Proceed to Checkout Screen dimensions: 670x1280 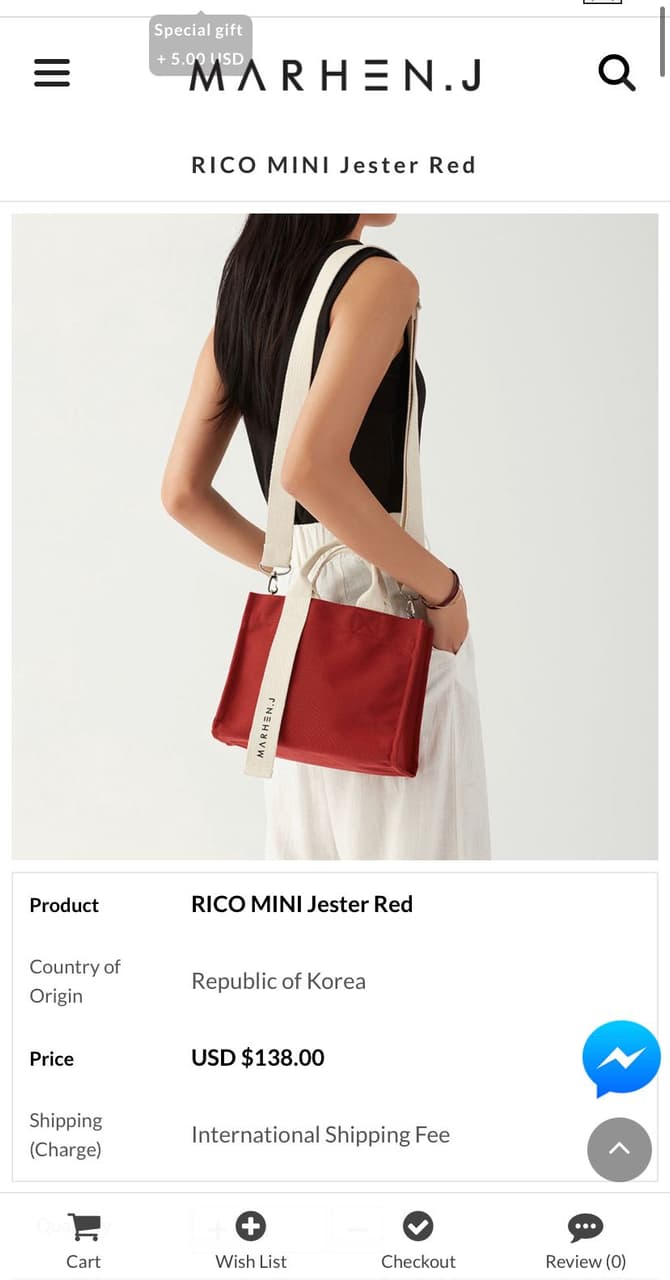[418, 1240]
